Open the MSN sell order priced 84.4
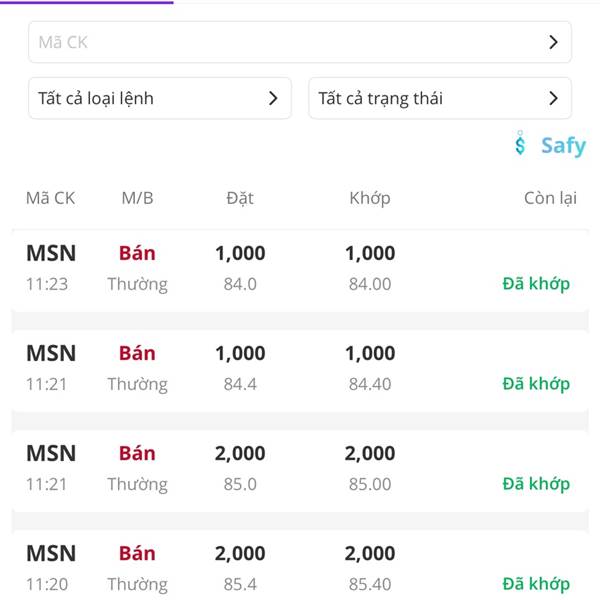 (x=300, y=370)
